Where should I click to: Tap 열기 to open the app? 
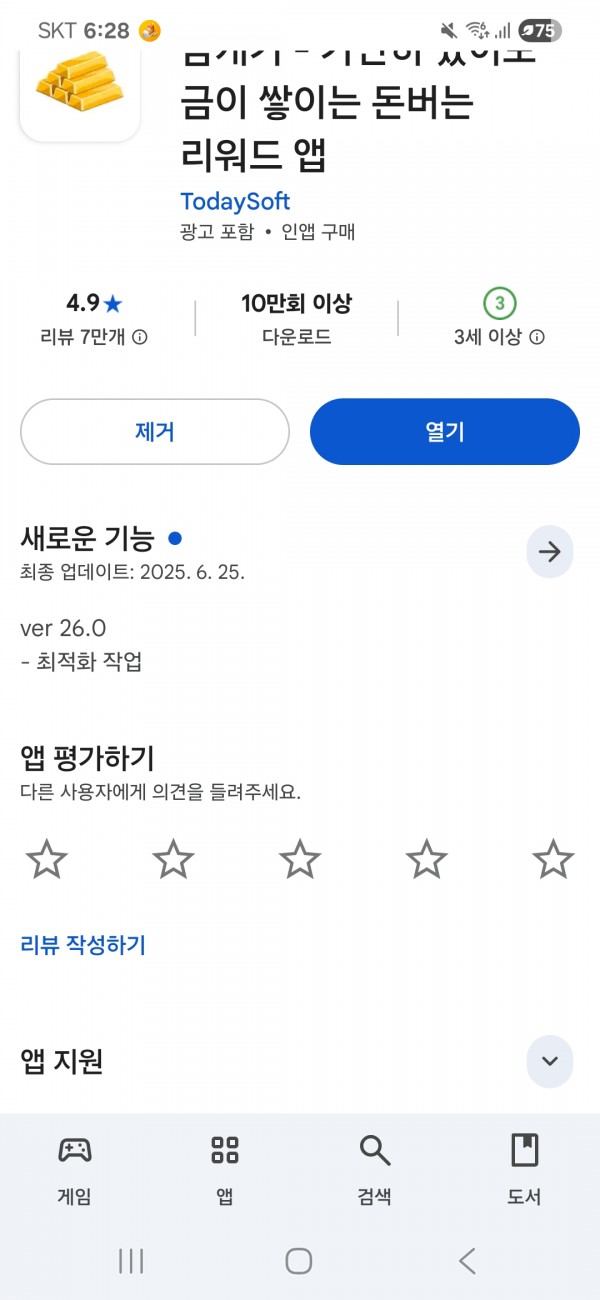coord(445,432)
